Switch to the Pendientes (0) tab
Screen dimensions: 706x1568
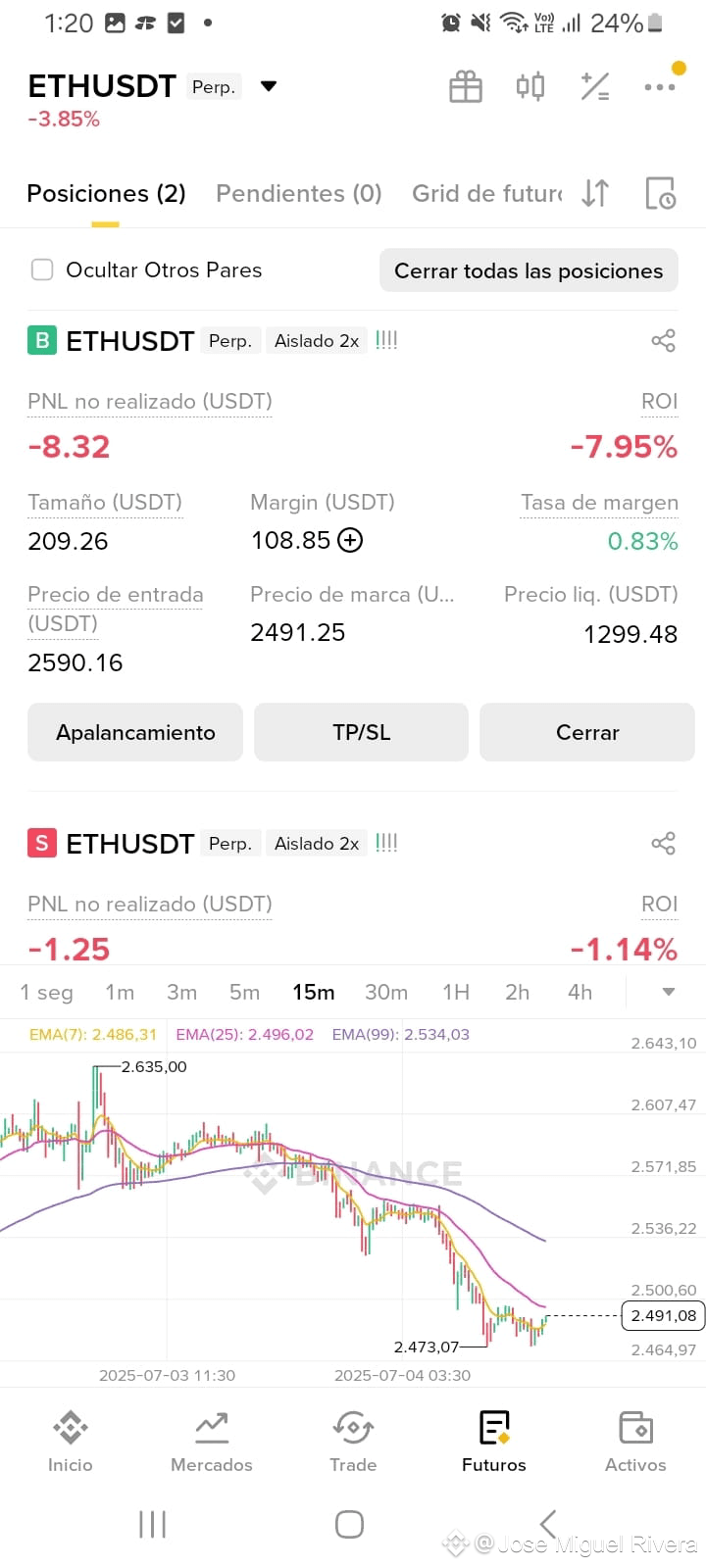[x=299, y=193]
